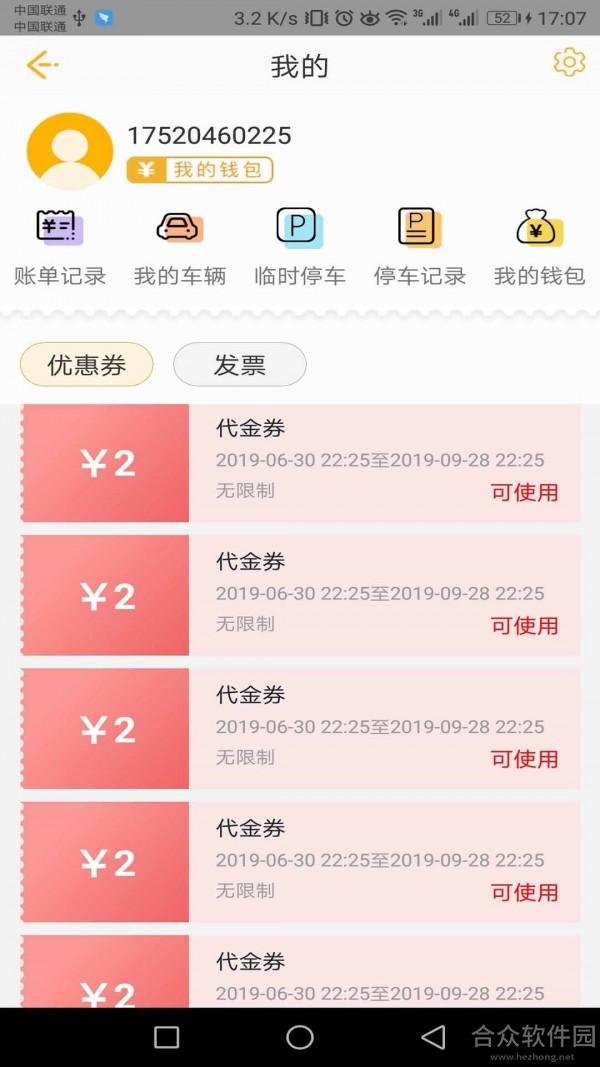Open the 我的钱包 badge under the phone number

(x=199, y=170)
